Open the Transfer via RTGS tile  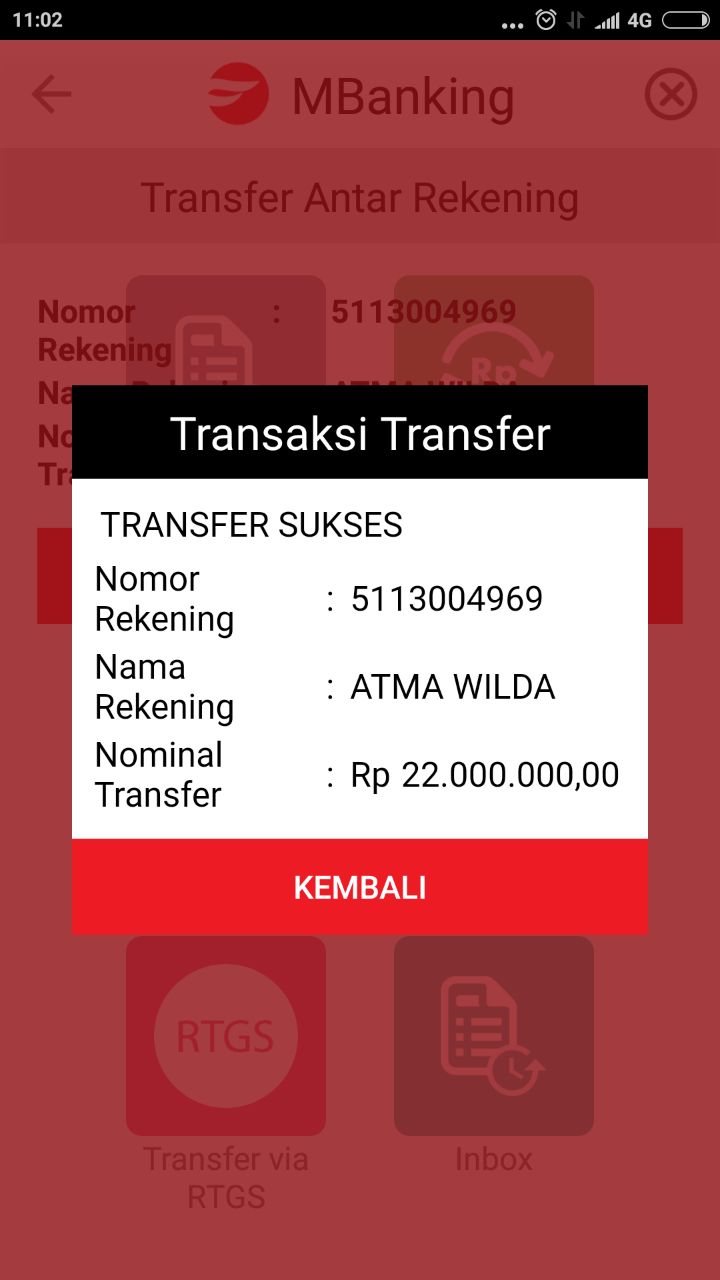tap(226, 1036)
